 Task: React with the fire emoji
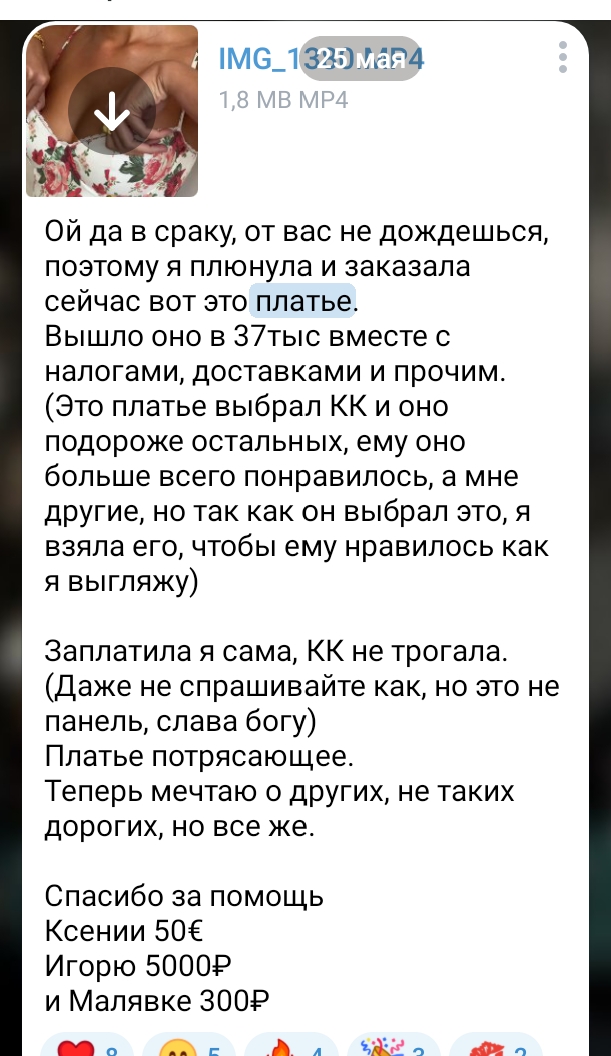coord(291,1046)
